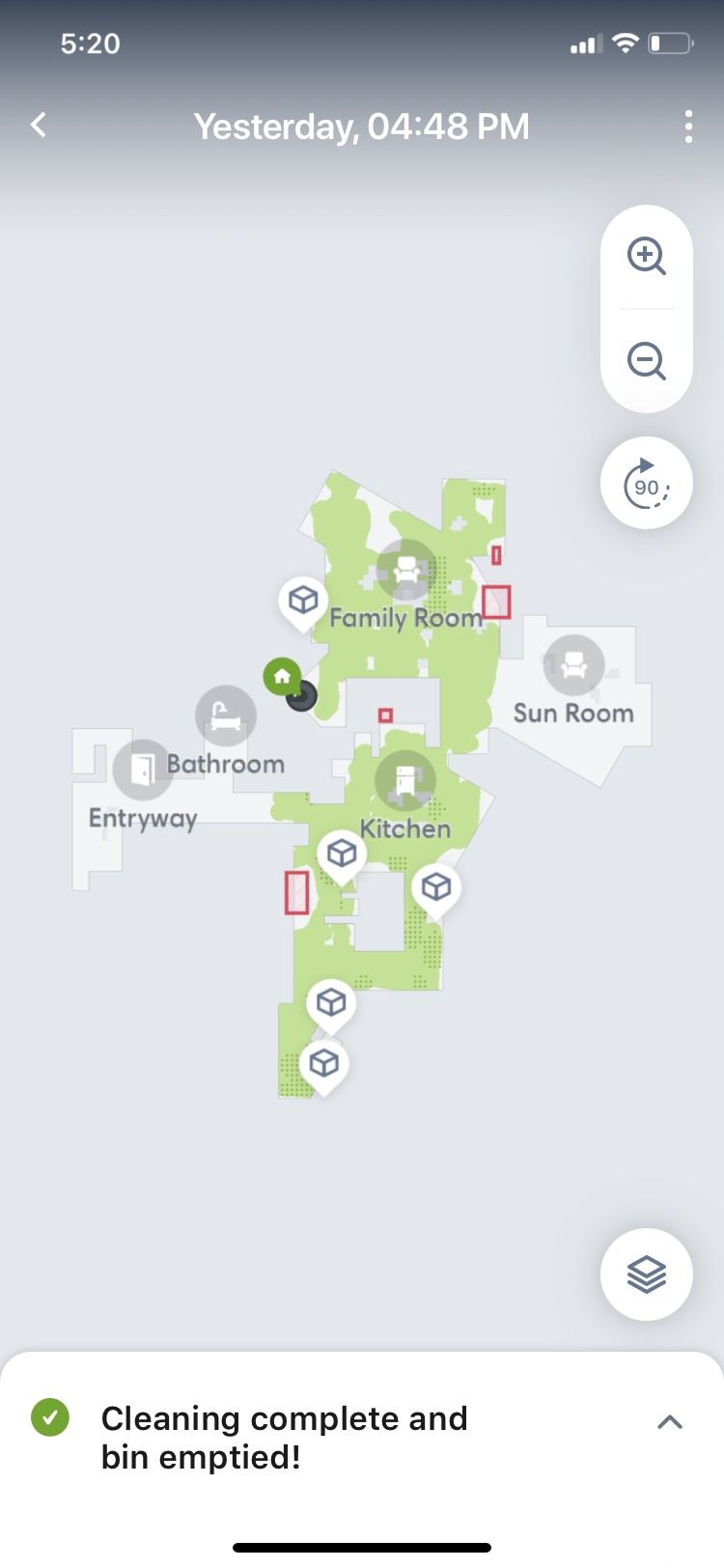Rotate the map 90 degrees
This screenshot has width=724, height=1568.
[646, 483]
